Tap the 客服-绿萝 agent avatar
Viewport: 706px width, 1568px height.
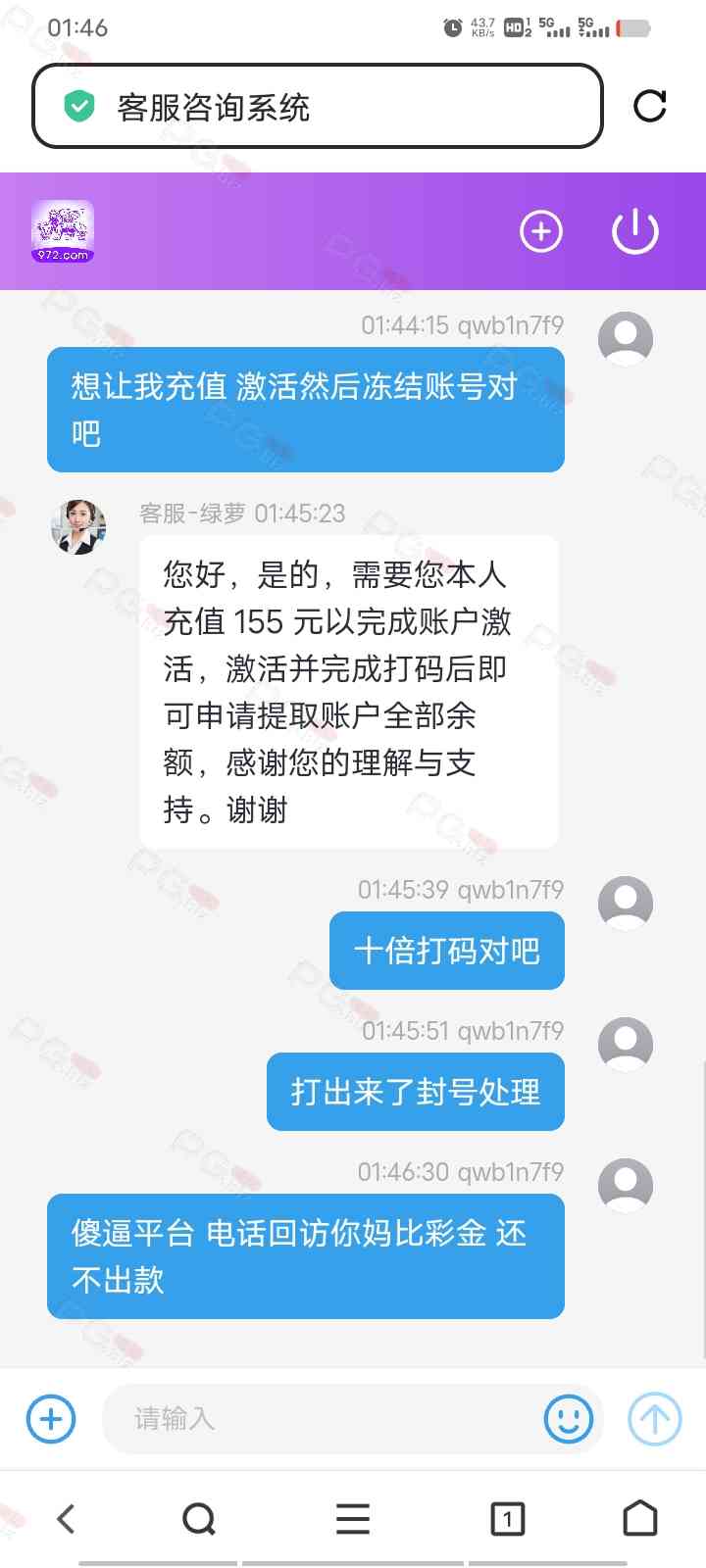(78, 526)
